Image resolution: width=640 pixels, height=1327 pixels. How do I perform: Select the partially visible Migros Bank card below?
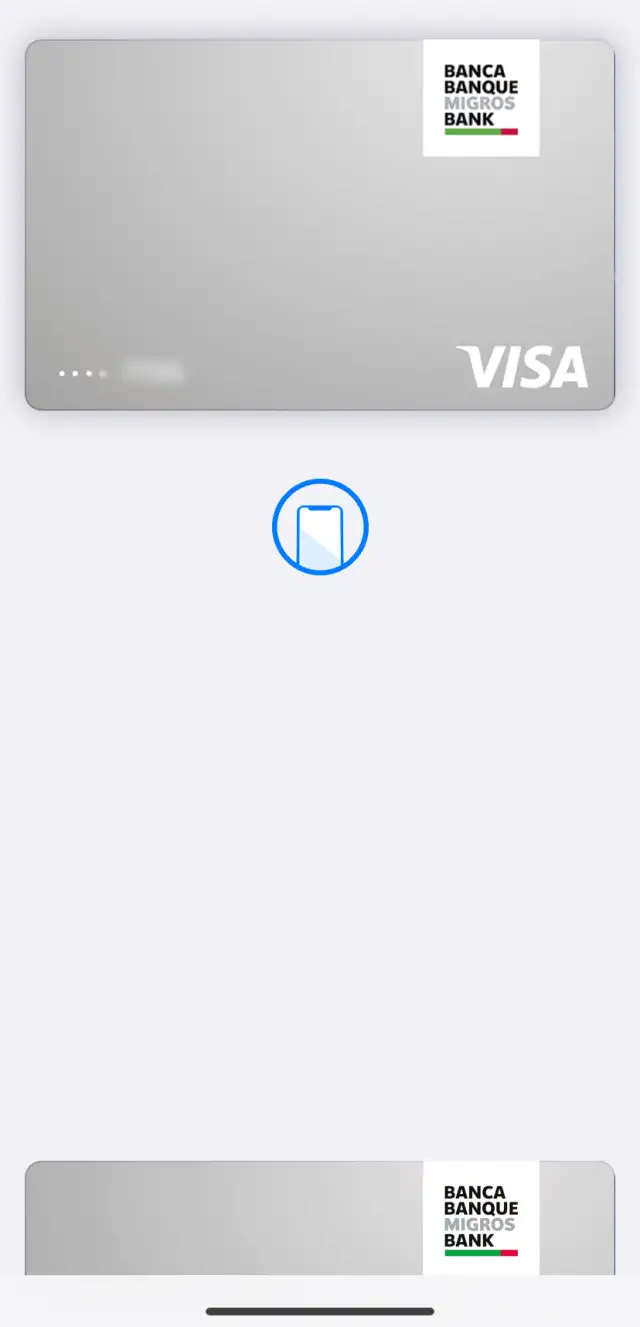pos(319,1217)
